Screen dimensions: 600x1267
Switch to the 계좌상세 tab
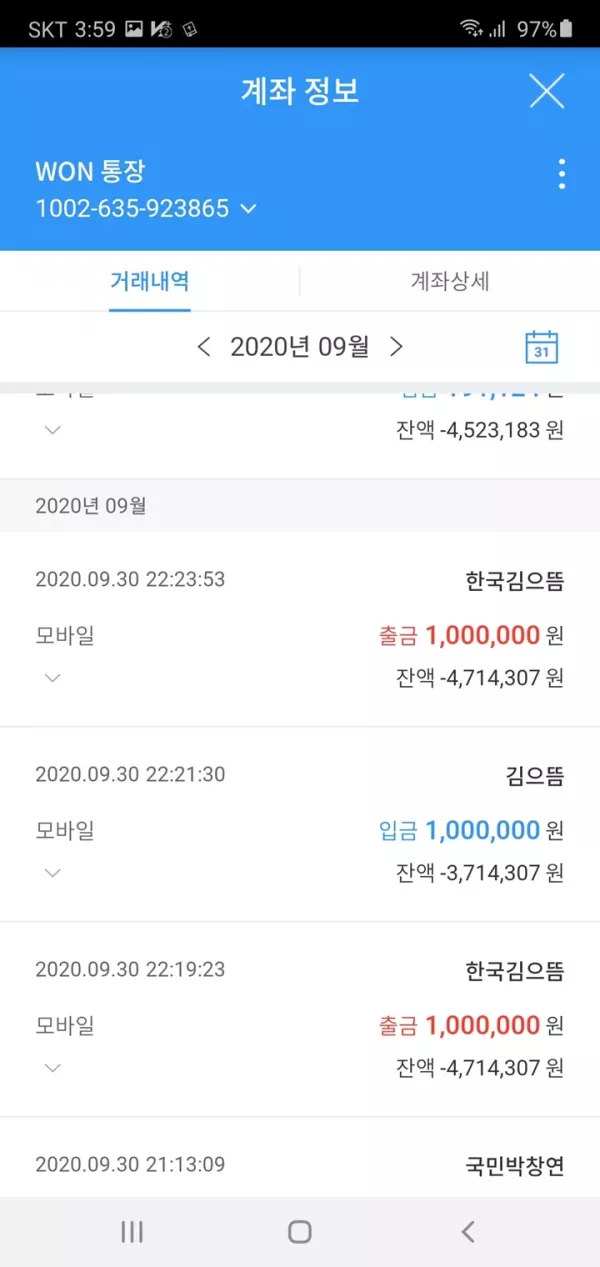pos(450,281)
